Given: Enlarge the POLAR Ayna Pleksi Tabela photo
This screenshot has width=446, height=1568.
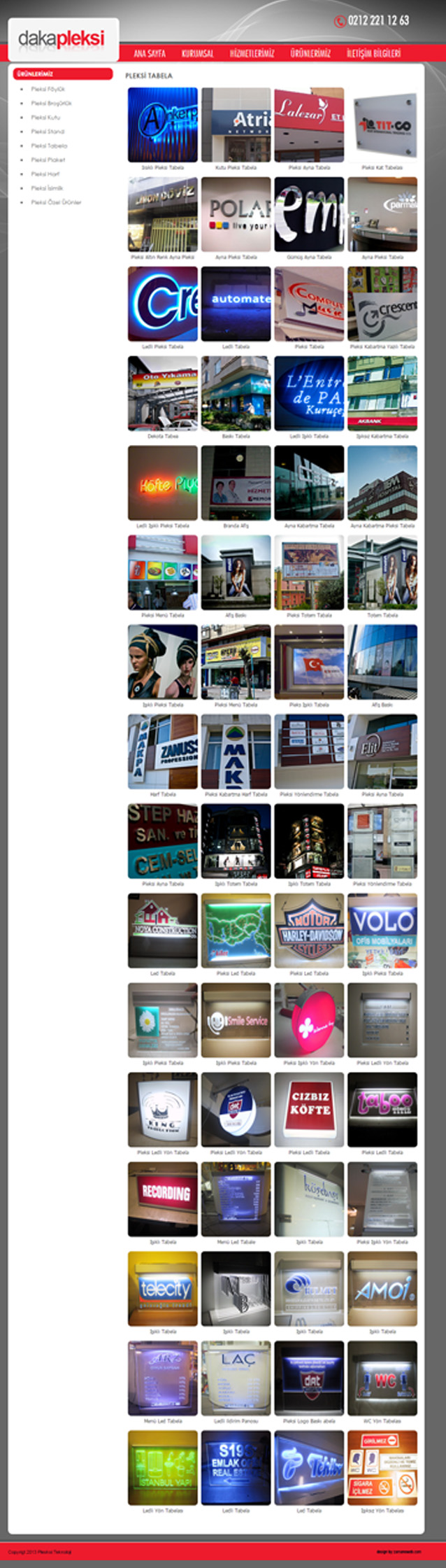Looking at the screenshot, I should (x=236, y=214).
